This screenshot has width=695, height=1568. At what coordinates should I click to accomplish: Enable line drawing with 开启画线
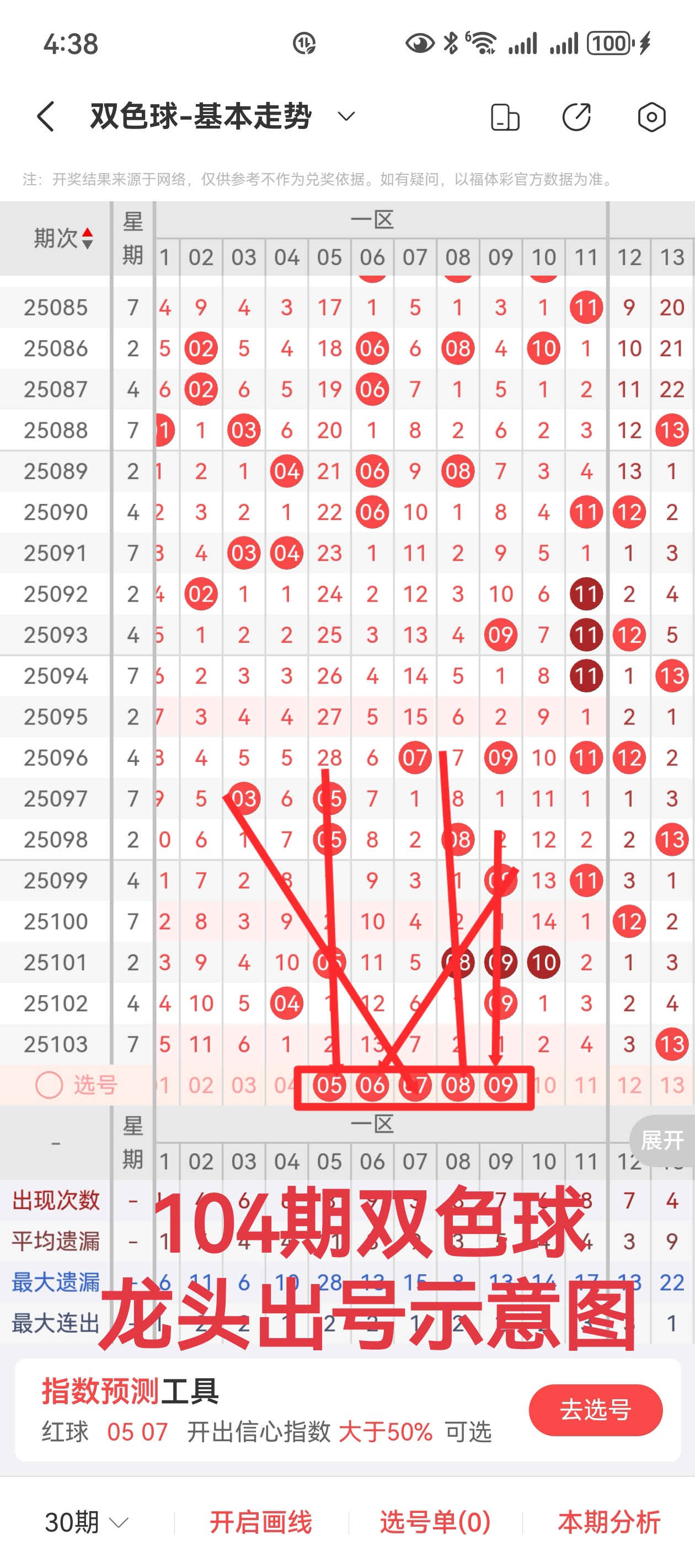click(261, 1522)
